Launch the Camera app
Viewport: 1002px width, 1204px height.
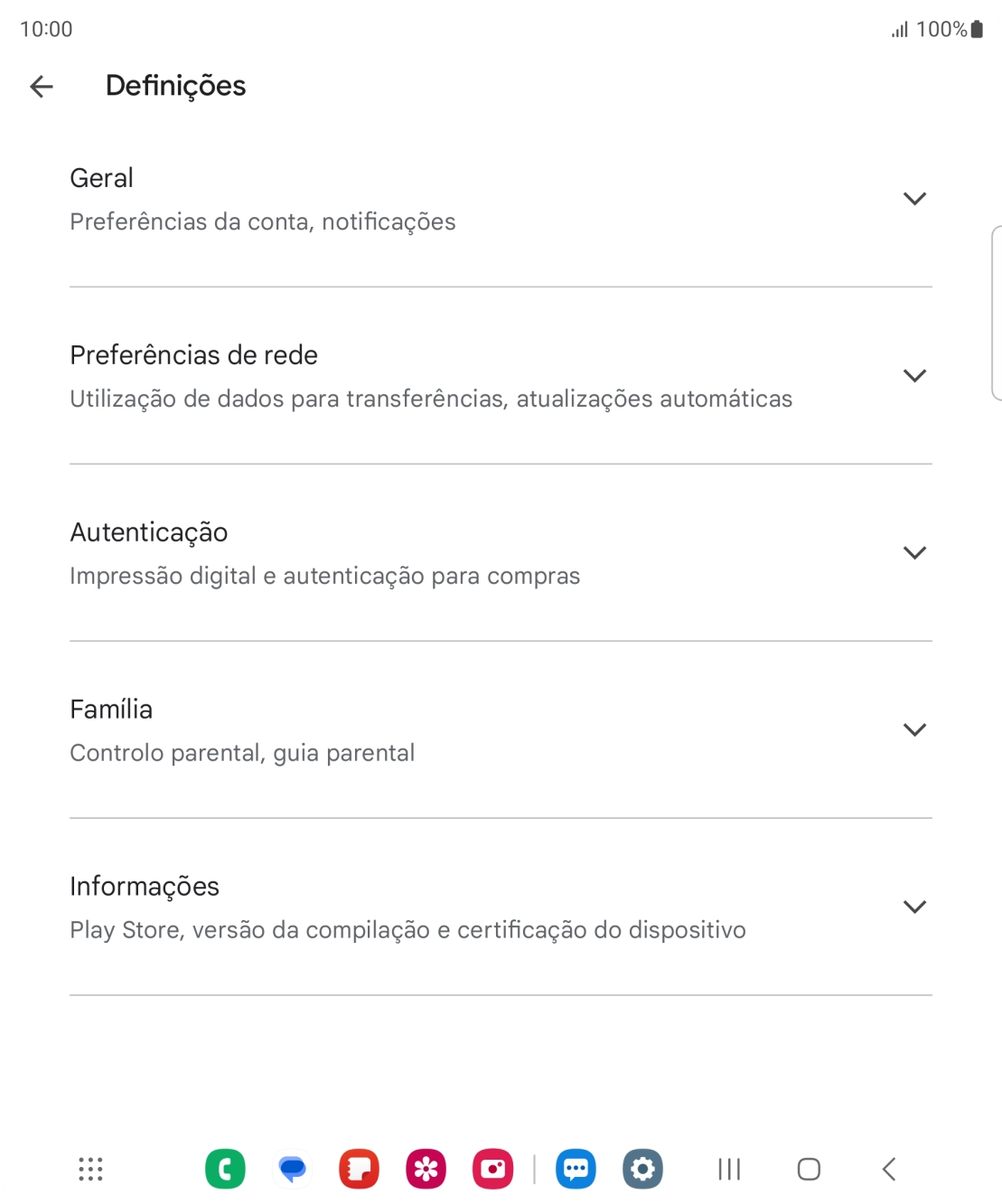(x=491, y=1168)
